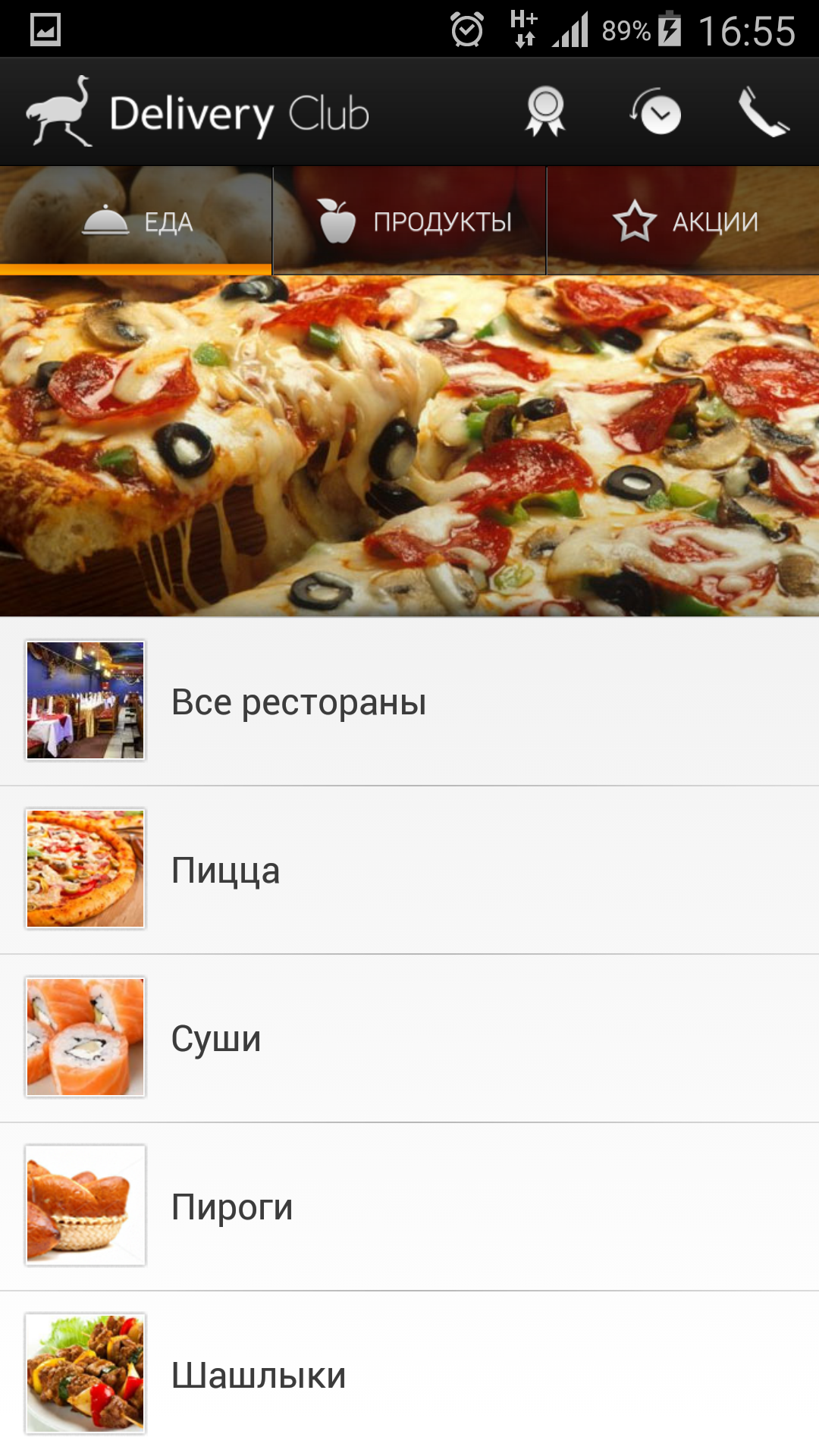Viewport: 819px width, 1456px height.
Task: Browse the Шашлыки category
Action: pyautogui.click(x=409, y=1374)
